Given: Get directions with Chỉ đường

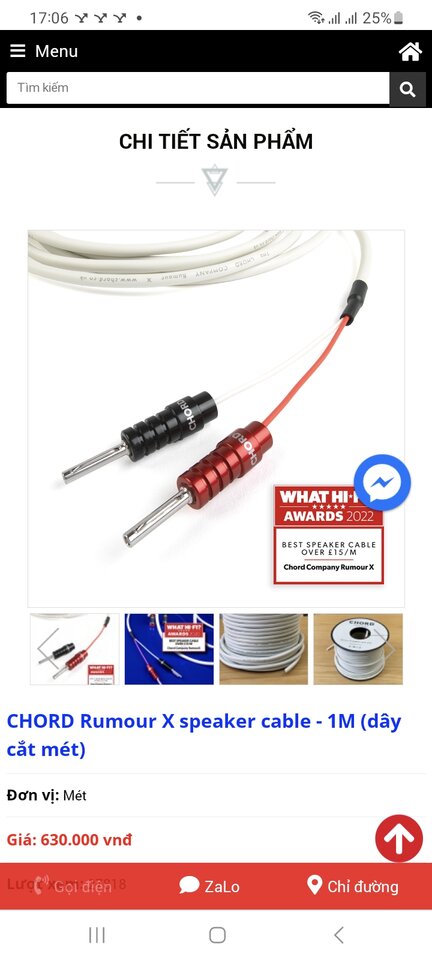Looking at the screenshot, I should click(x=352, y=886).
